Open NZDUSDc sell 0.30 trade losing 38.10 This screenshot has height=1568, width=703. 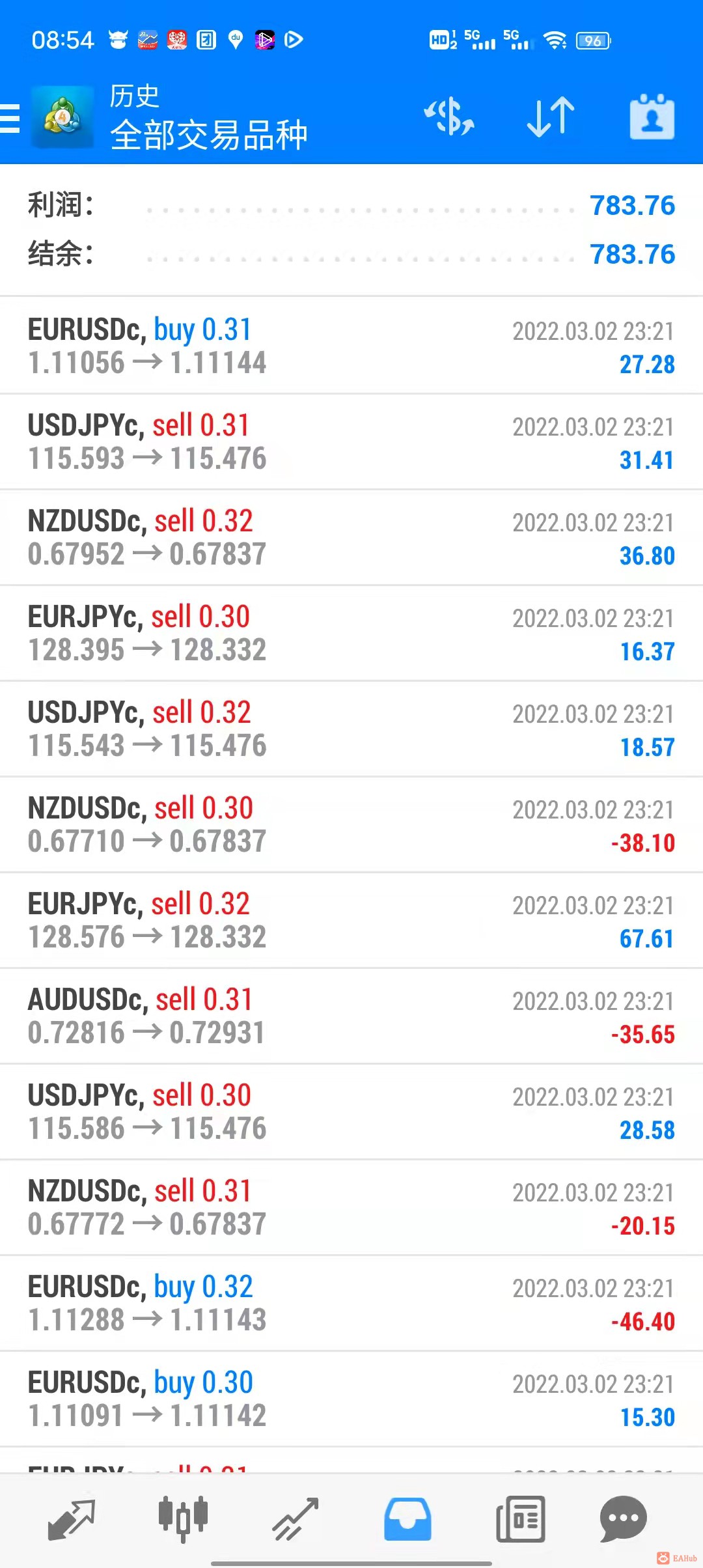[x=351, y=824]
